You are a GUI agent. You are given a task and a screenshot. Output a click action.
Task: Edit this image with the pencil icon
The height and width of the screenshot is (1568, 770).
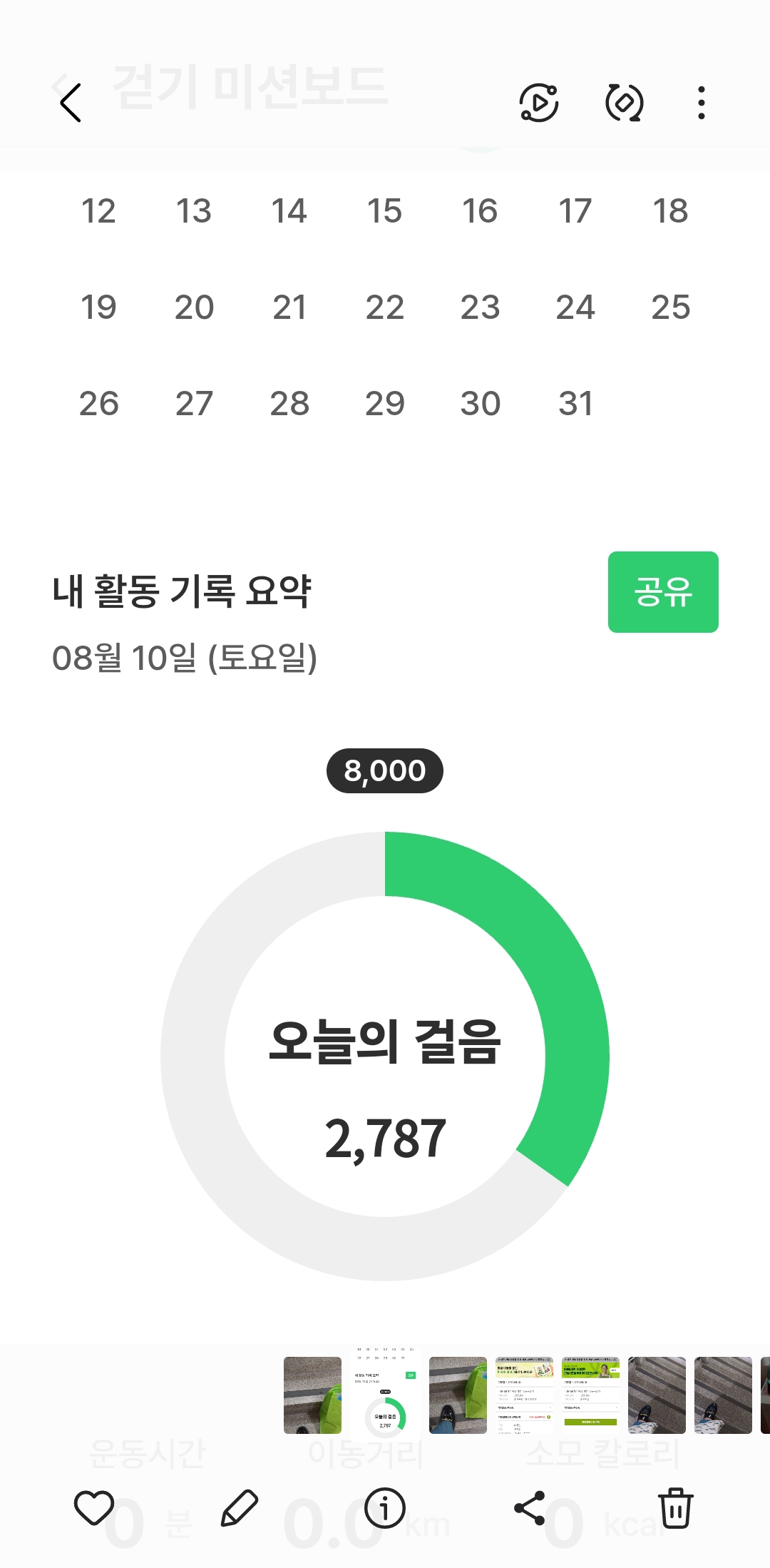point(240,1508)
